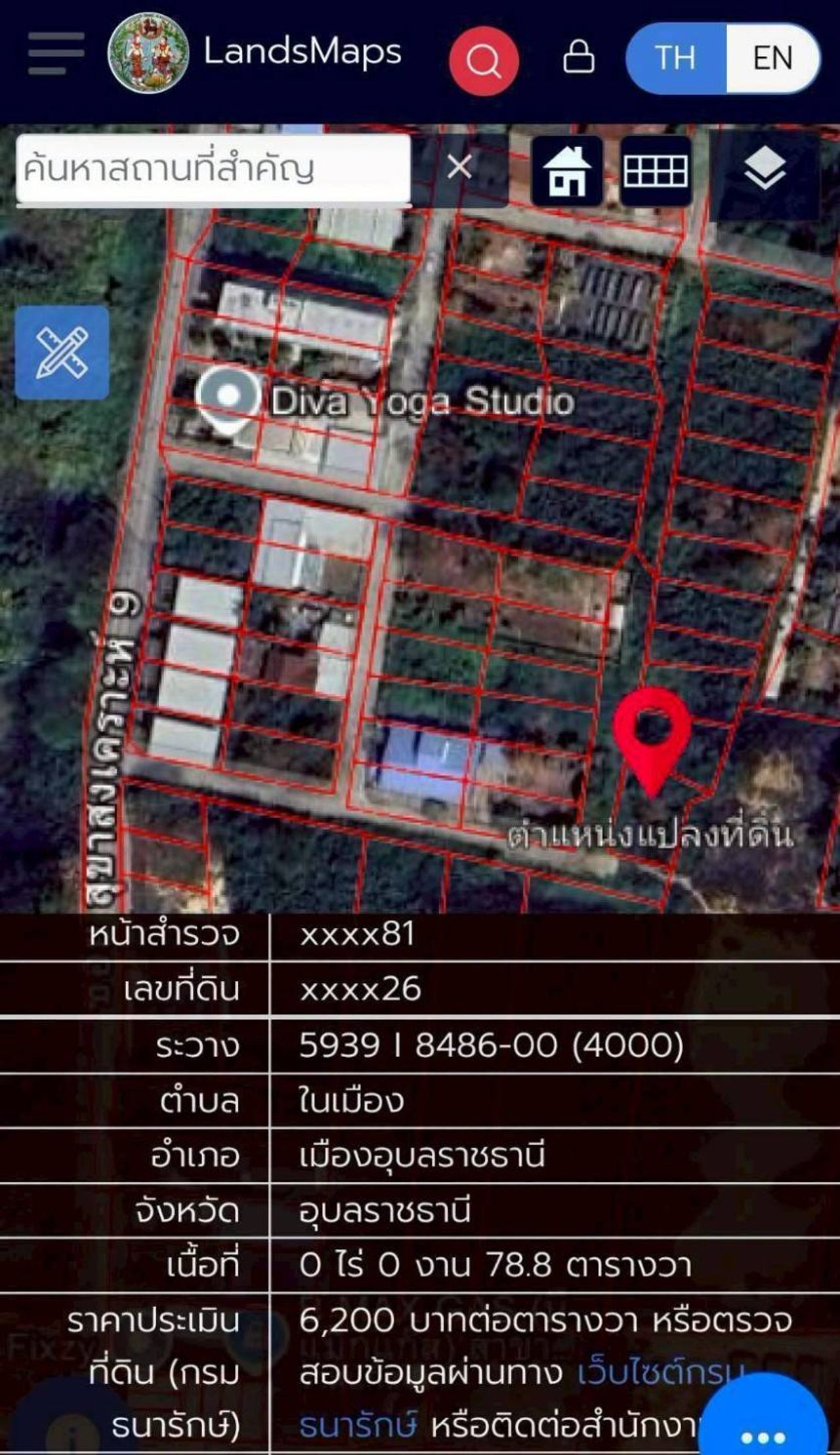Tap the red search button
Viewport: 840px width, 1455px height.
(484, 60)
